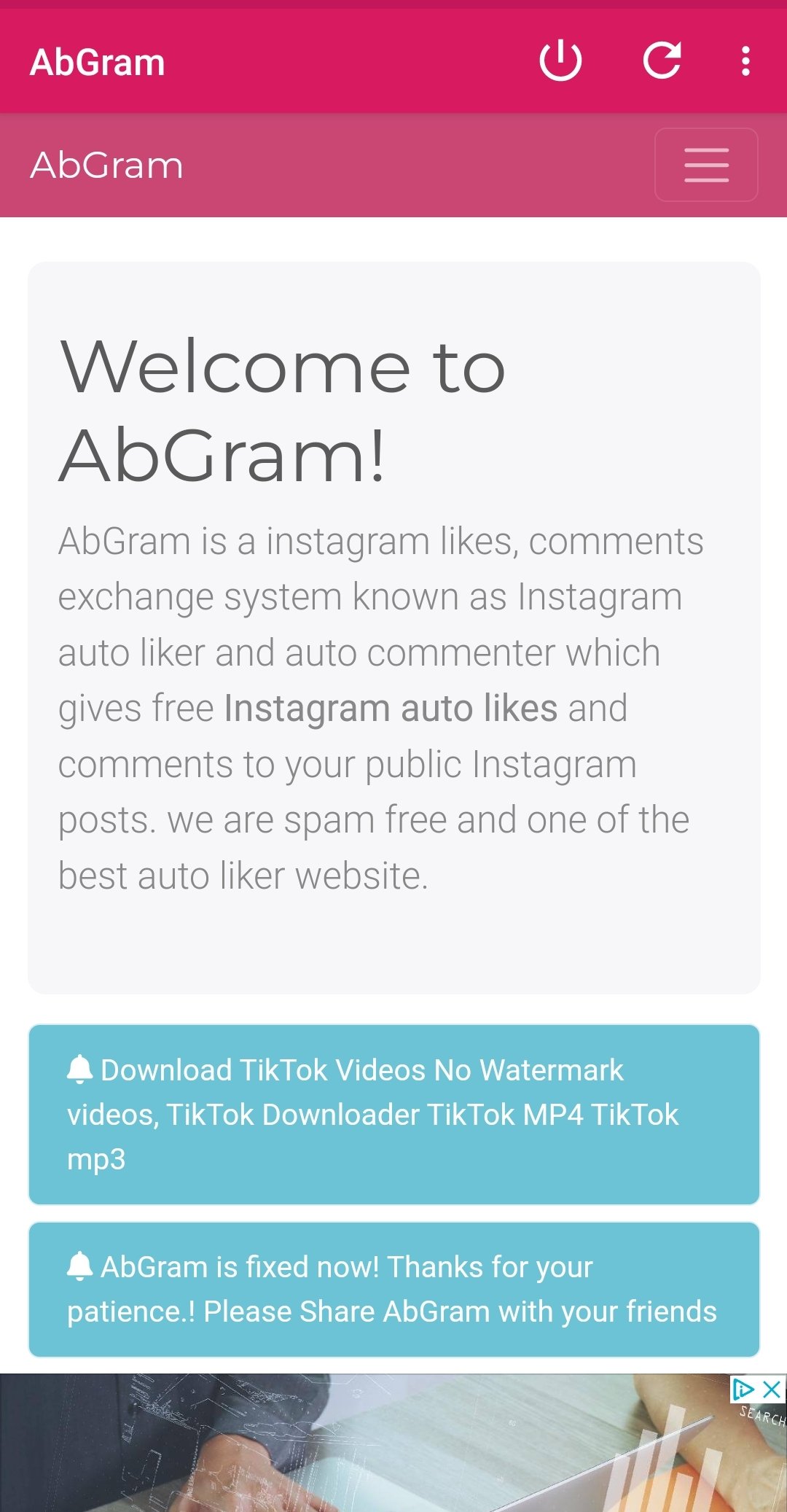Open the Download TikTok Videos notice
The image size is (787, 1512).
393,1114
